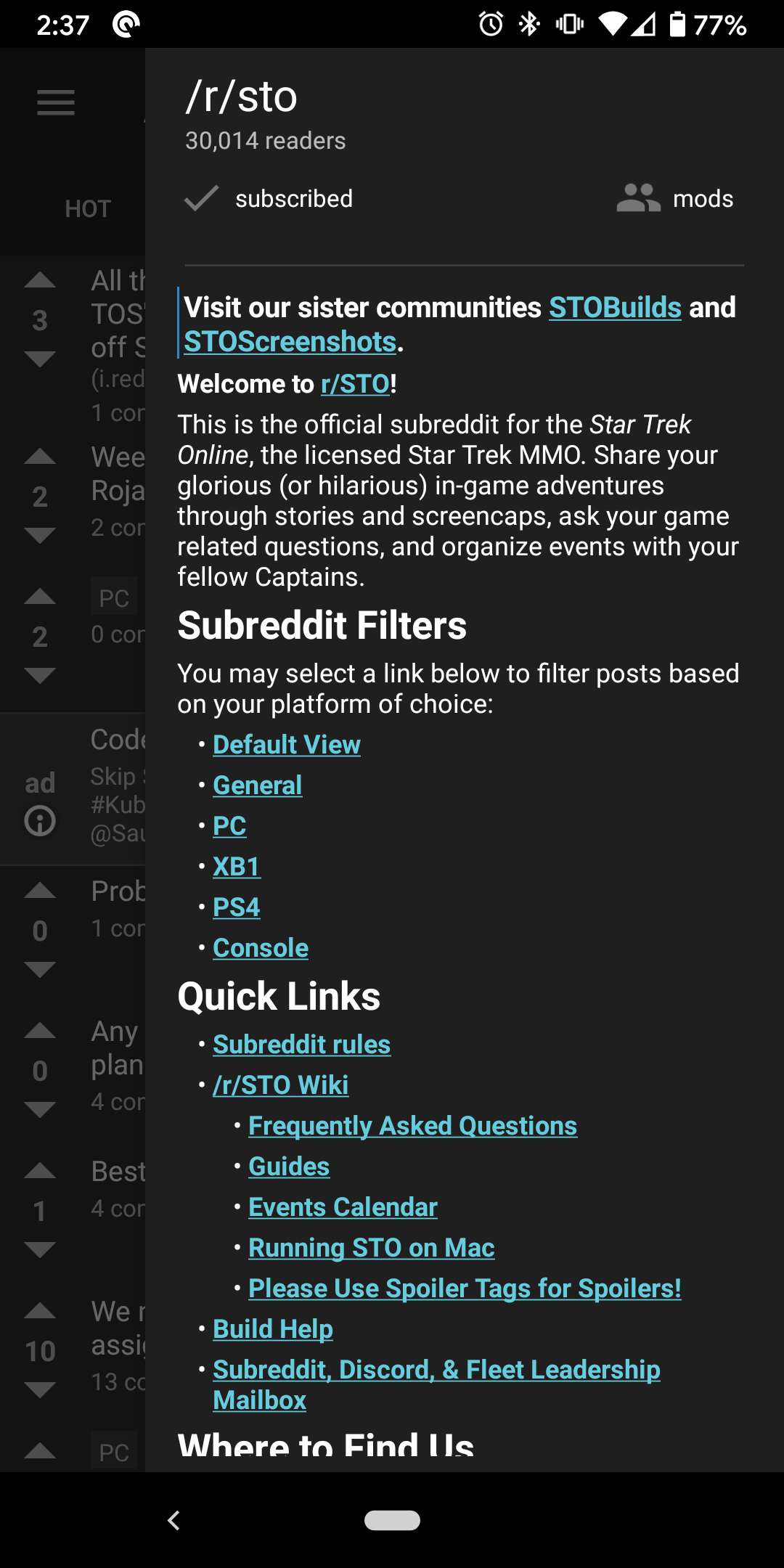Select the Default View filter

pyautogui.click(x=287, y=744)
